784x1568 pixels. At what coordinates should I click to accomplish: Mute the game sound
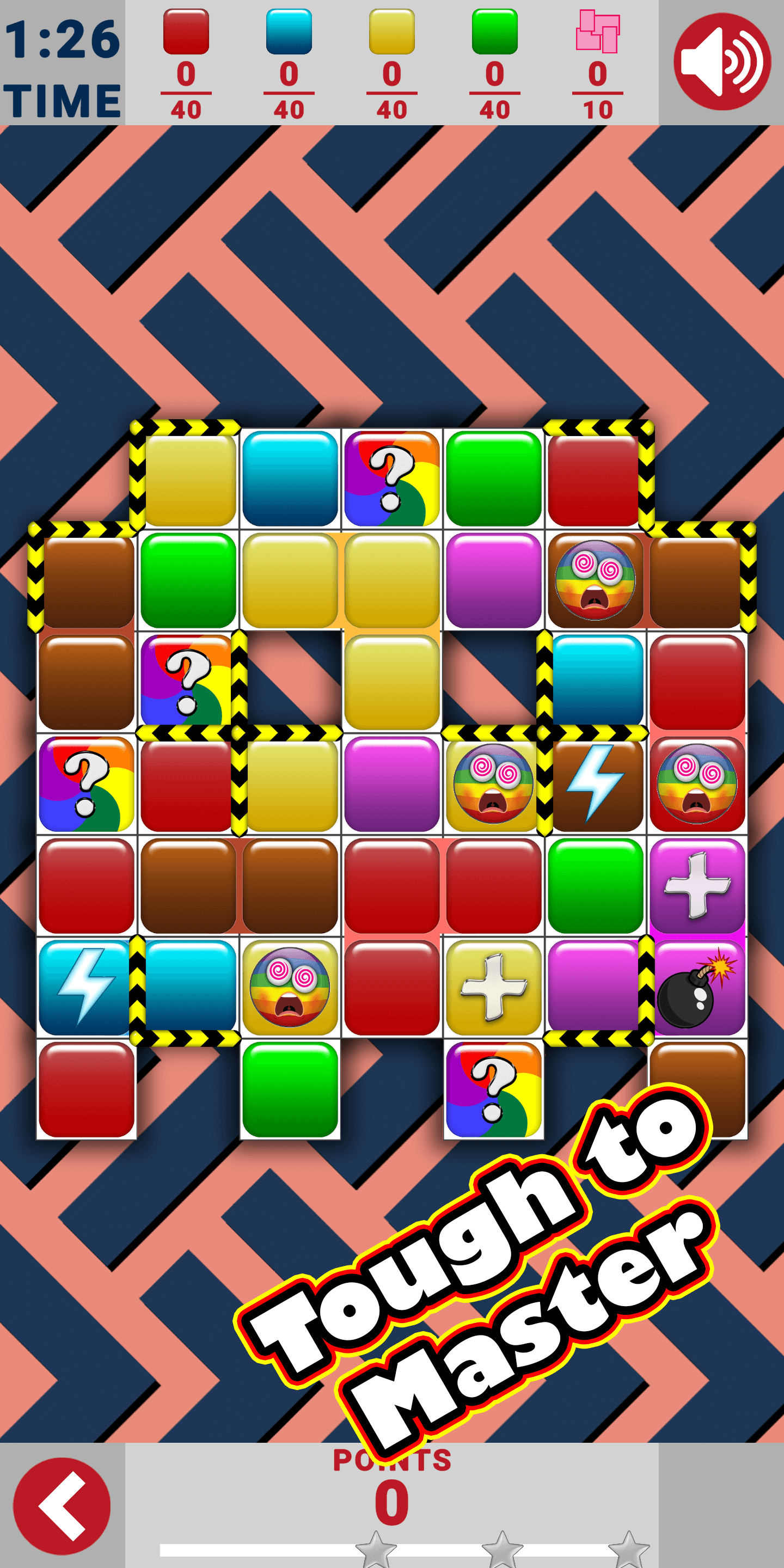722,62
